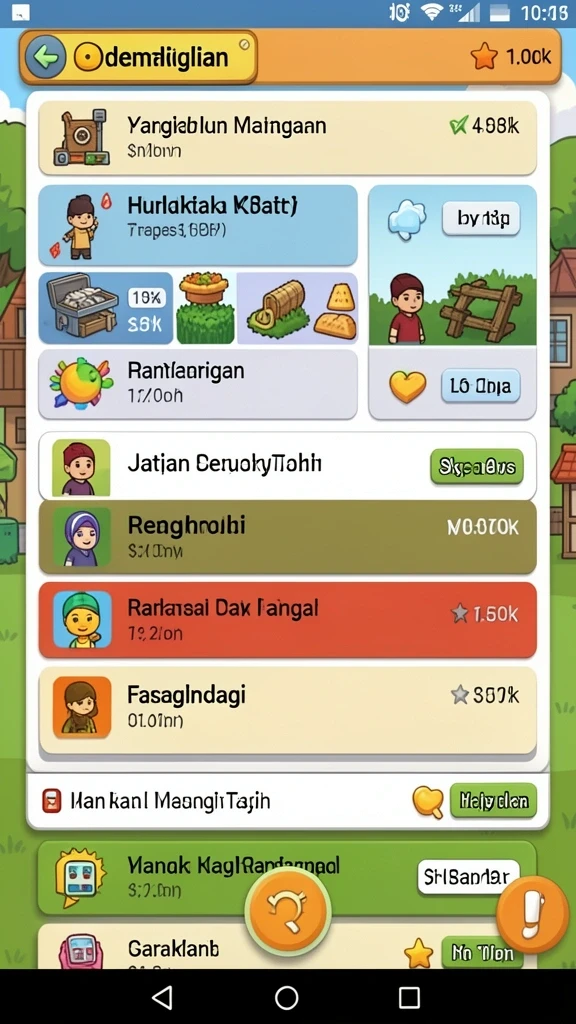The image size is (576, 1024).
Task: Tap the button beside the cloud icon
Action: tap(481, 219)
